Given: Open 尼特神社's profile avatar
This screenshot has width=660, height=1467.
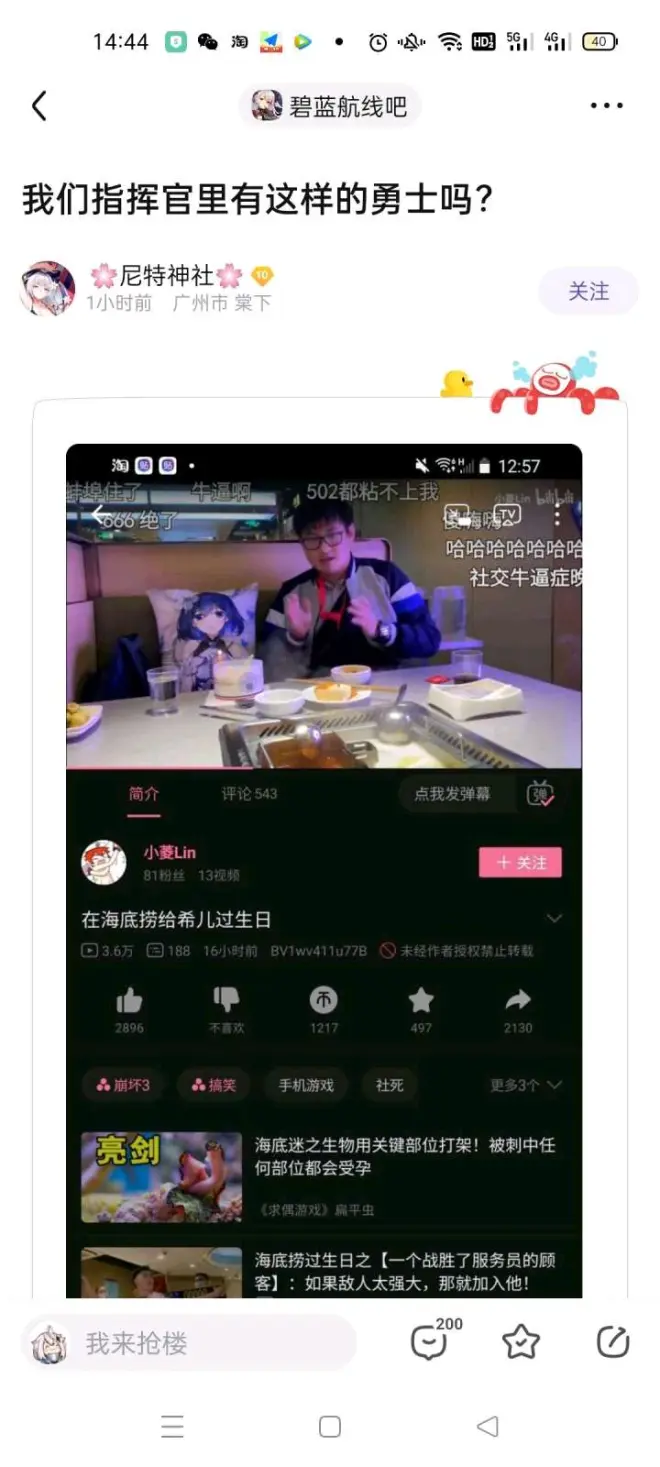Looking at the screenshot, I should [x=48, y=289].
